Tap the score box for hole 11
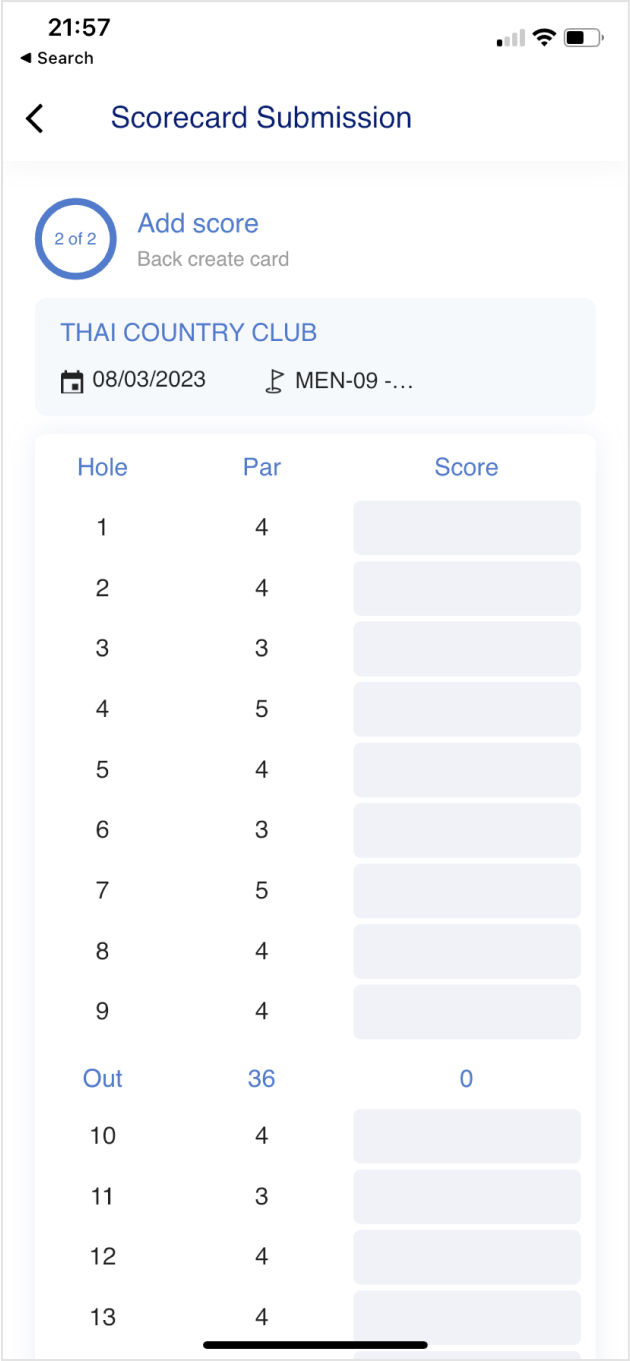This screenshot has width=630, height=1361. pos(466,1196)
